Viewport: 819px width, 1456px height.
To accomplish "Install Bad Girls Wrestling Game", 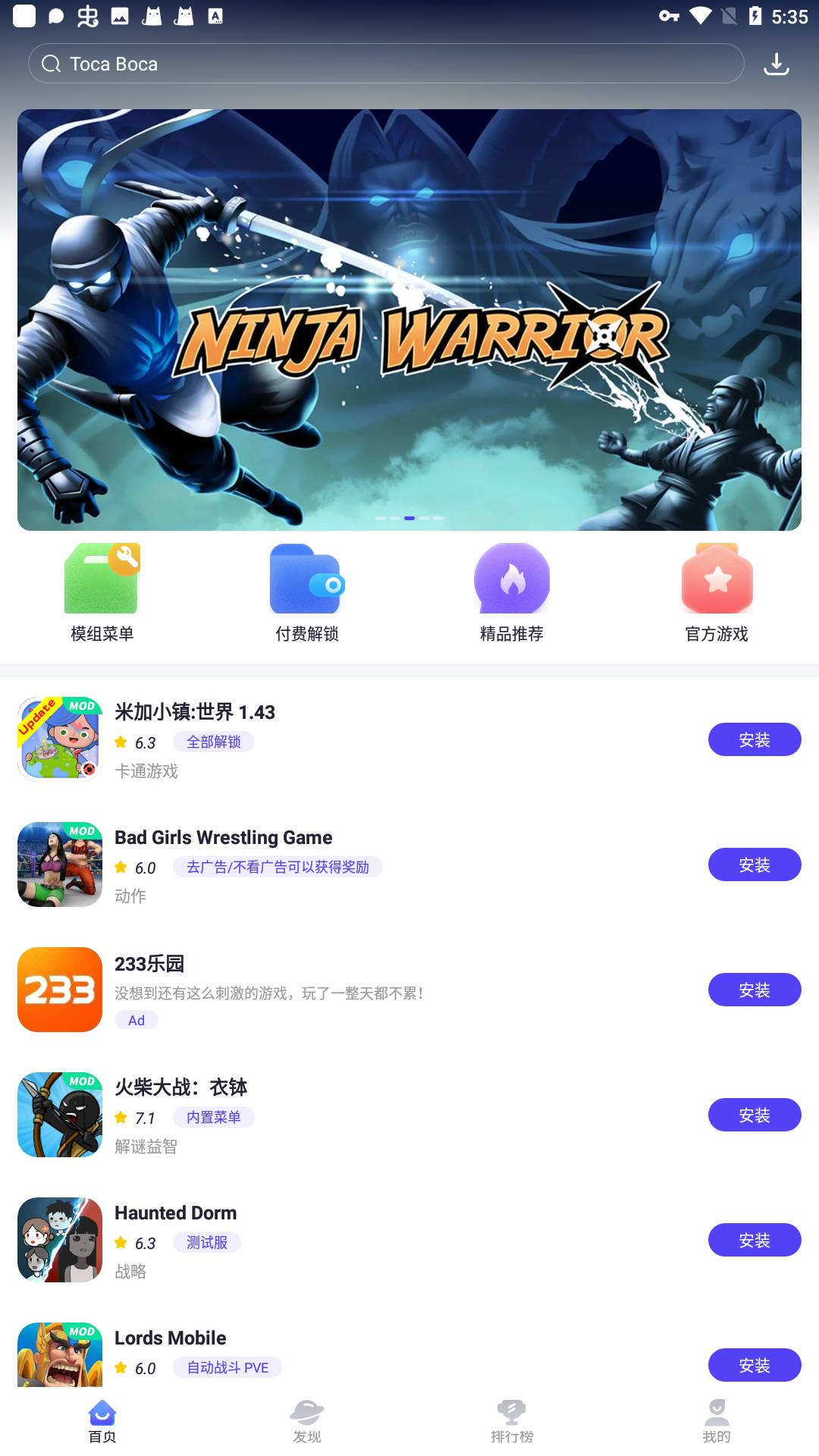I will (754, 864).
